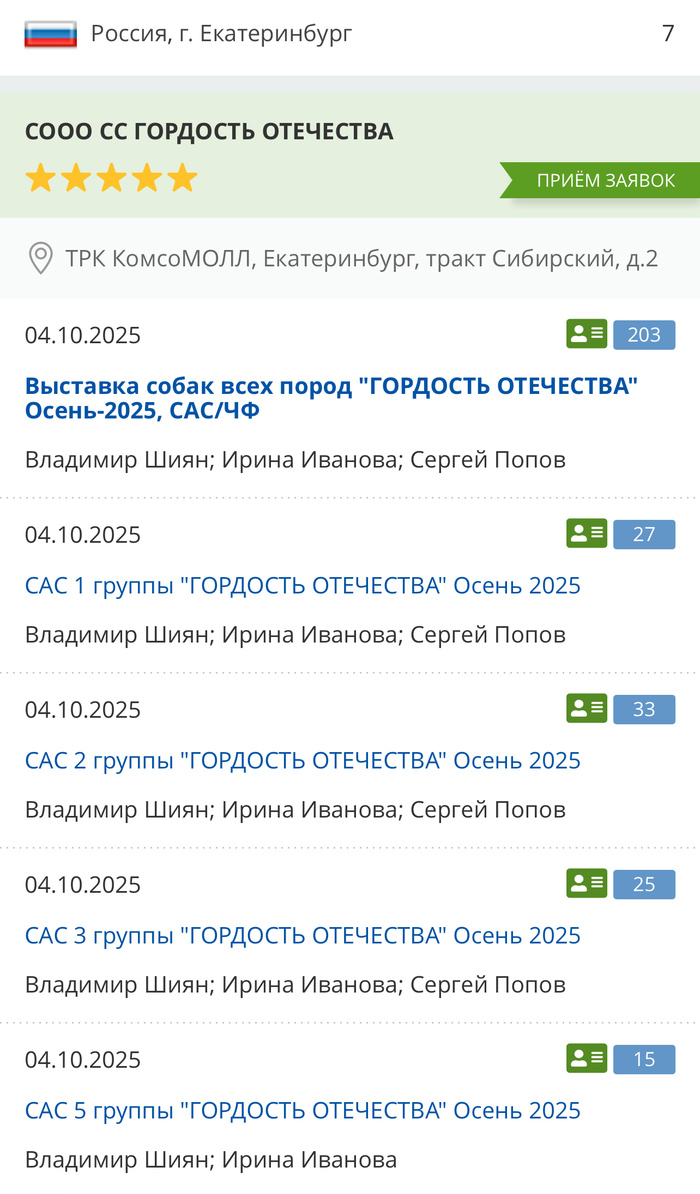Open the САС 2 группы show link

tap(302, 760)
